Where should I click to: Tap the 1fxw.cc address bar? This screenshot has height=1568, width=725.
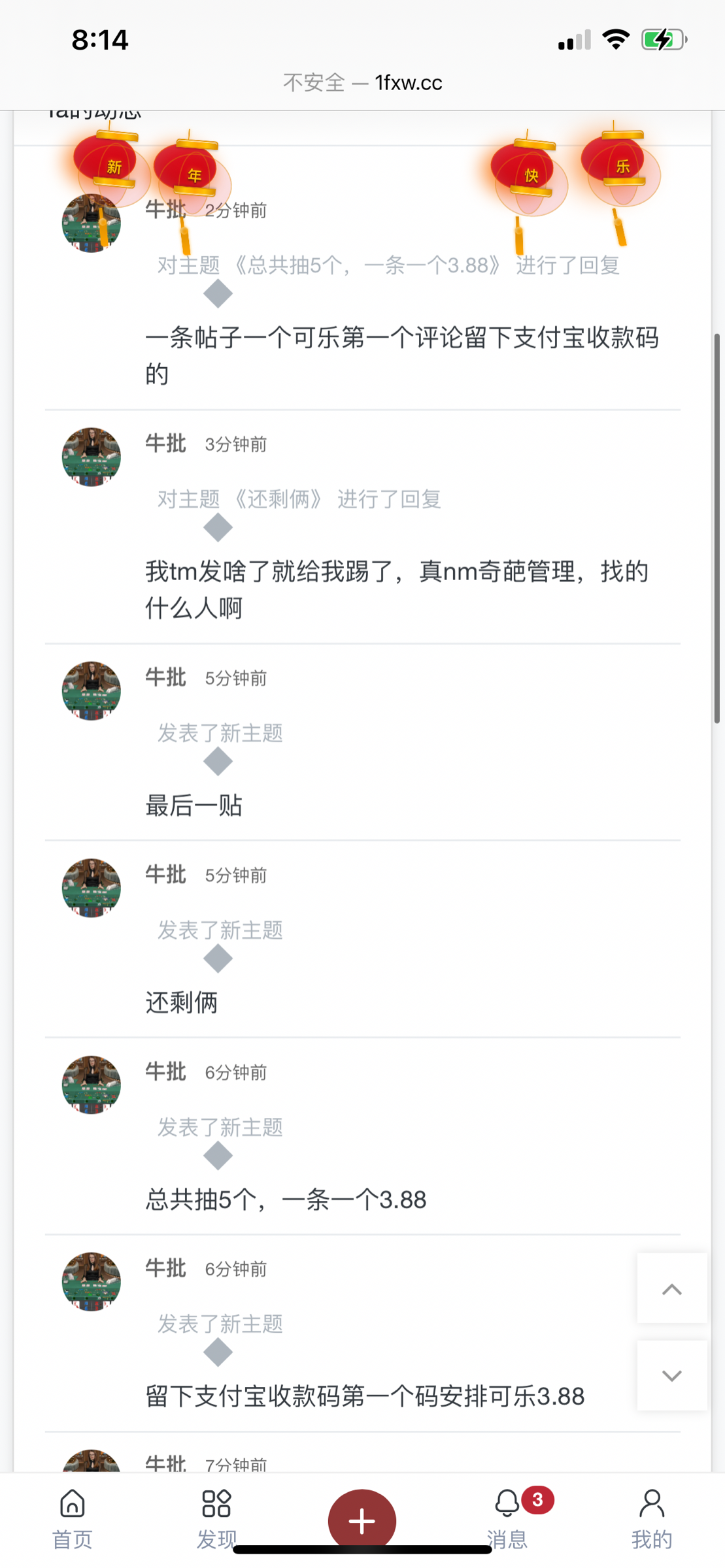coord(362,82)
